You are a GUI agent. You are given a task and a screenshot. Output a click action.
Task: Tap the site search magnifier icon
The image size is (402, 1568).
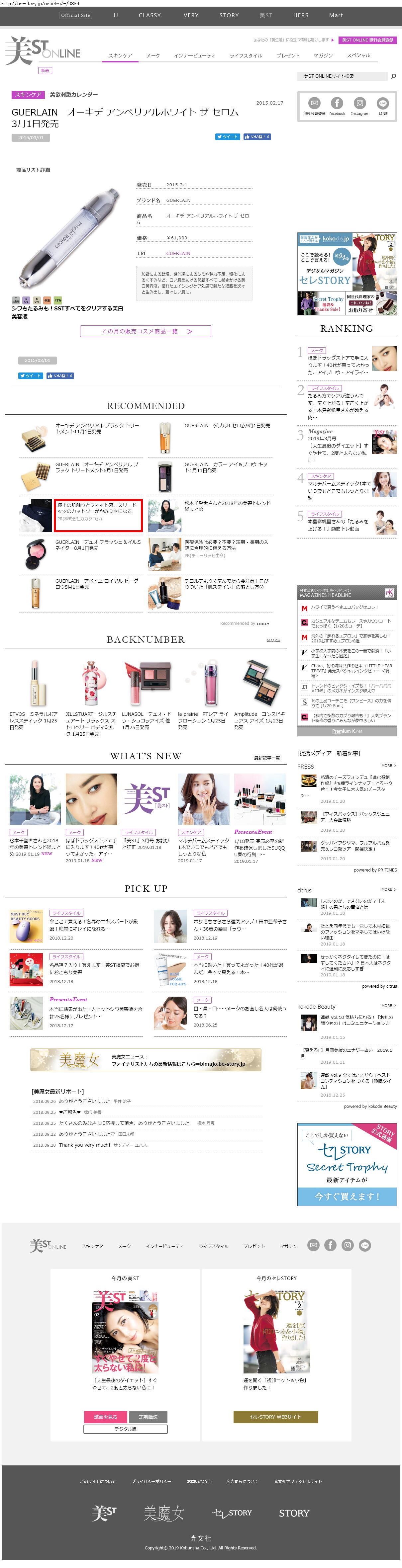pyautogui.click(x=393, y=76)
